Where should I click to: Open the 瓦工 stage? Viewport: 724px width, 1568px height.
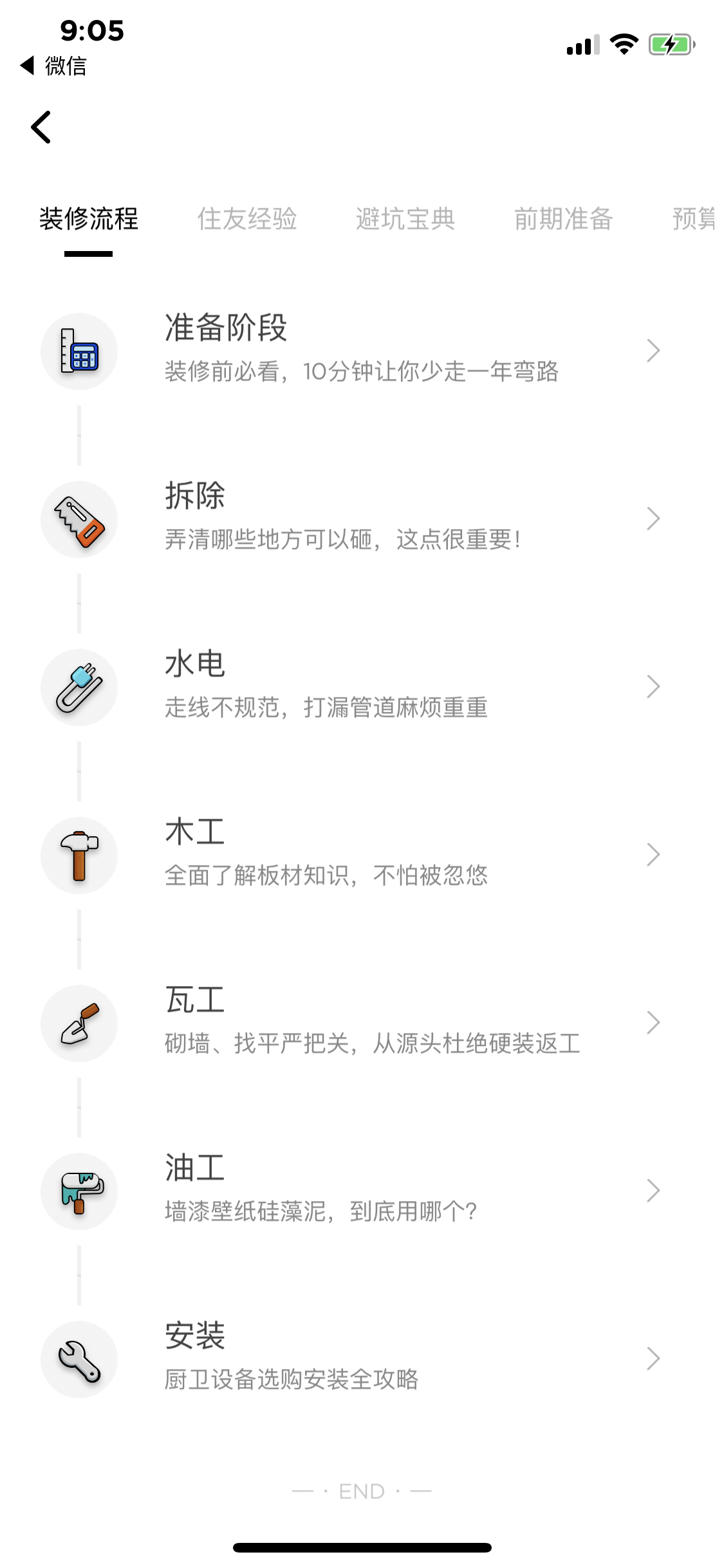(360, 1022)
